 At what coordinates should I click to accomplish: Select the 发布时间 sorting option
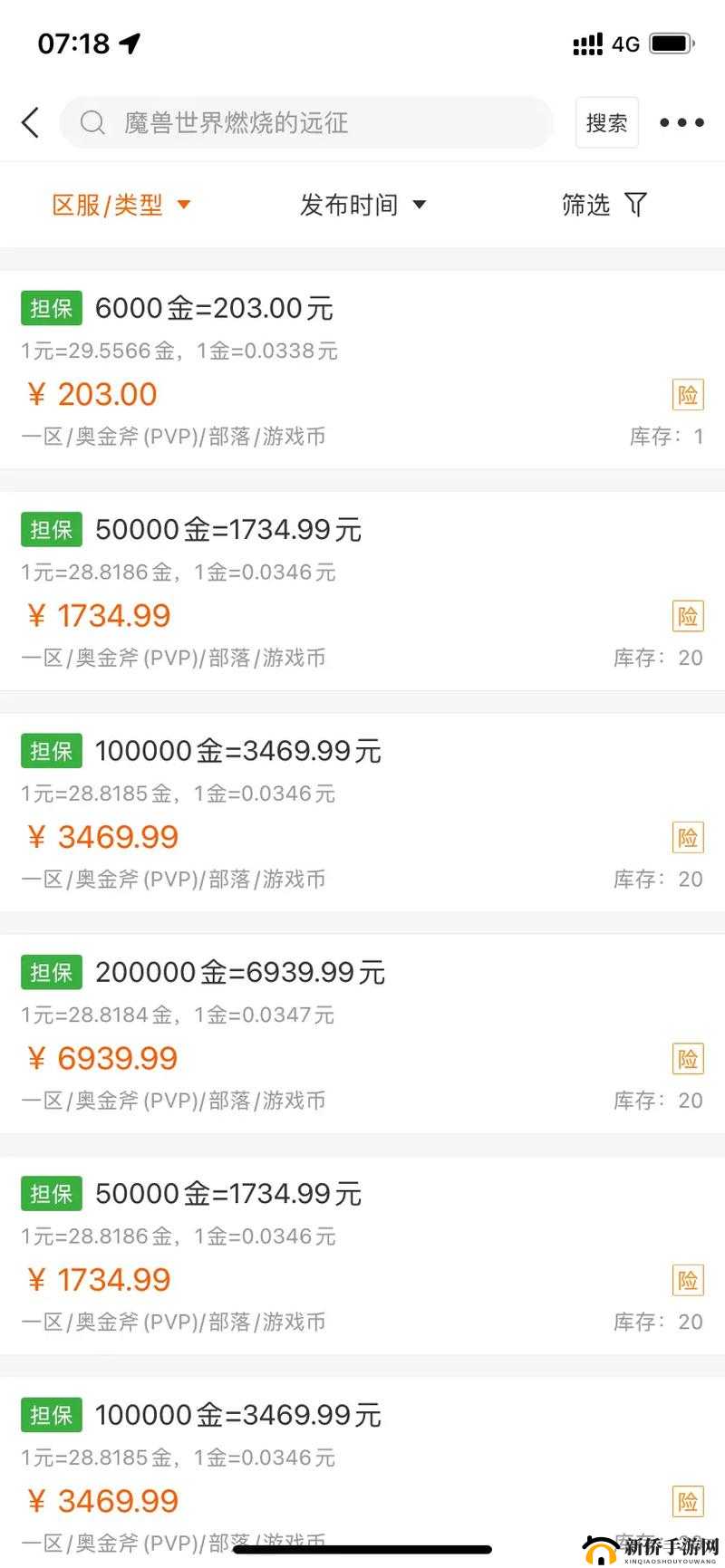tap(362, 205)
